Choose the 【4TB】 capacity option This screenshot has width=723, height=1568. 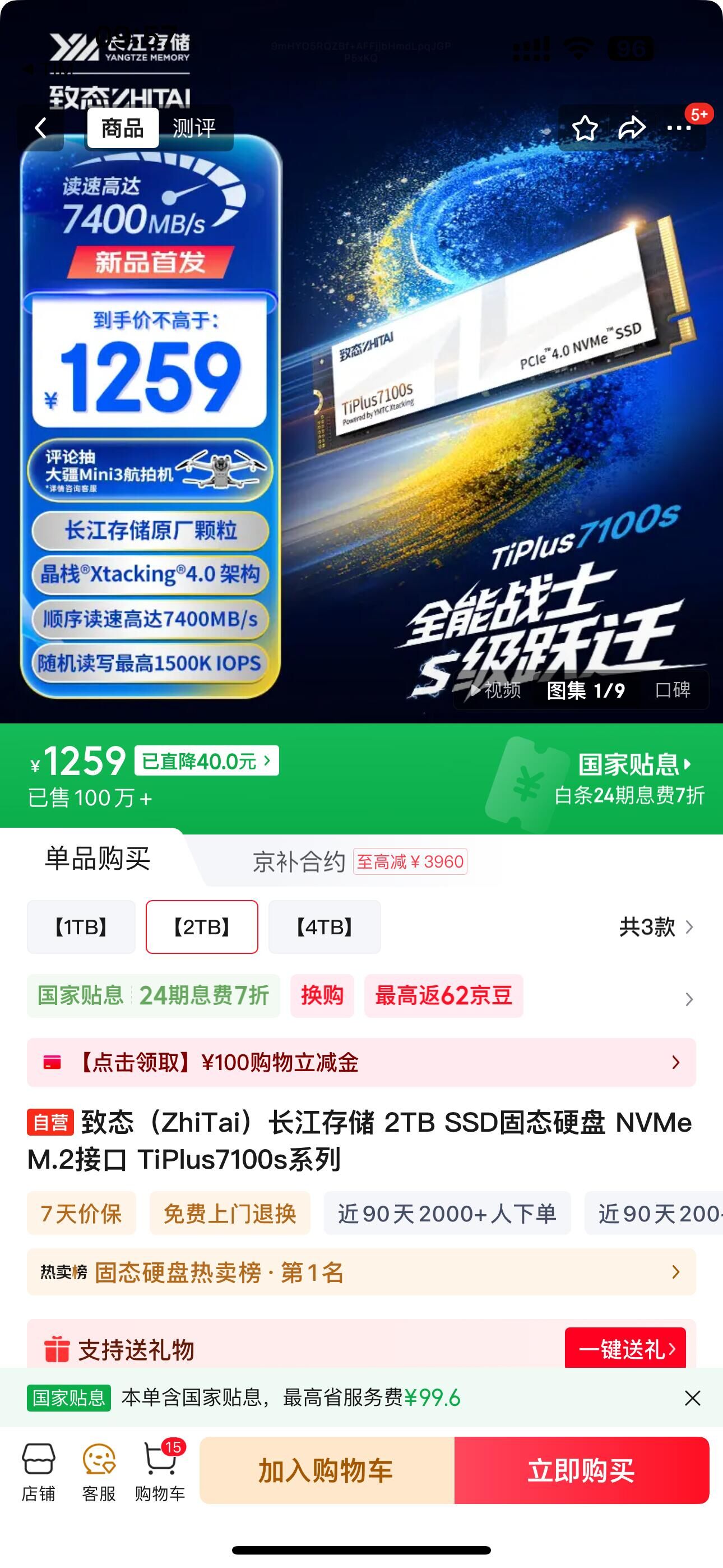pyautogui.click(x=325, y=927)
